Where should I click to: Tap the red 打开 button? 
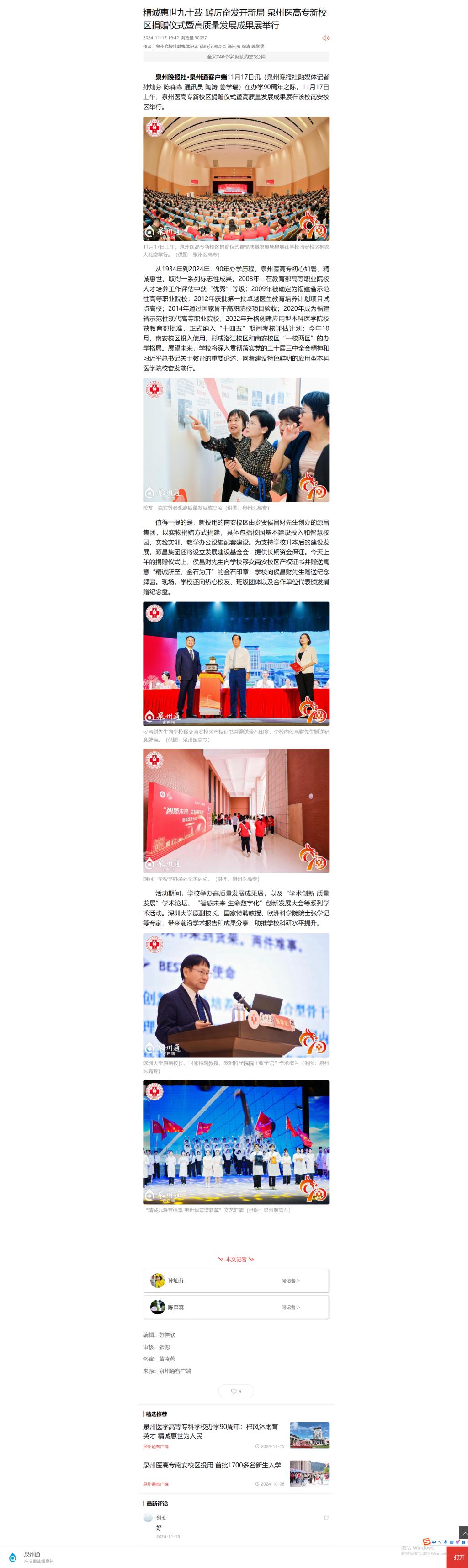click(459, 1557)
